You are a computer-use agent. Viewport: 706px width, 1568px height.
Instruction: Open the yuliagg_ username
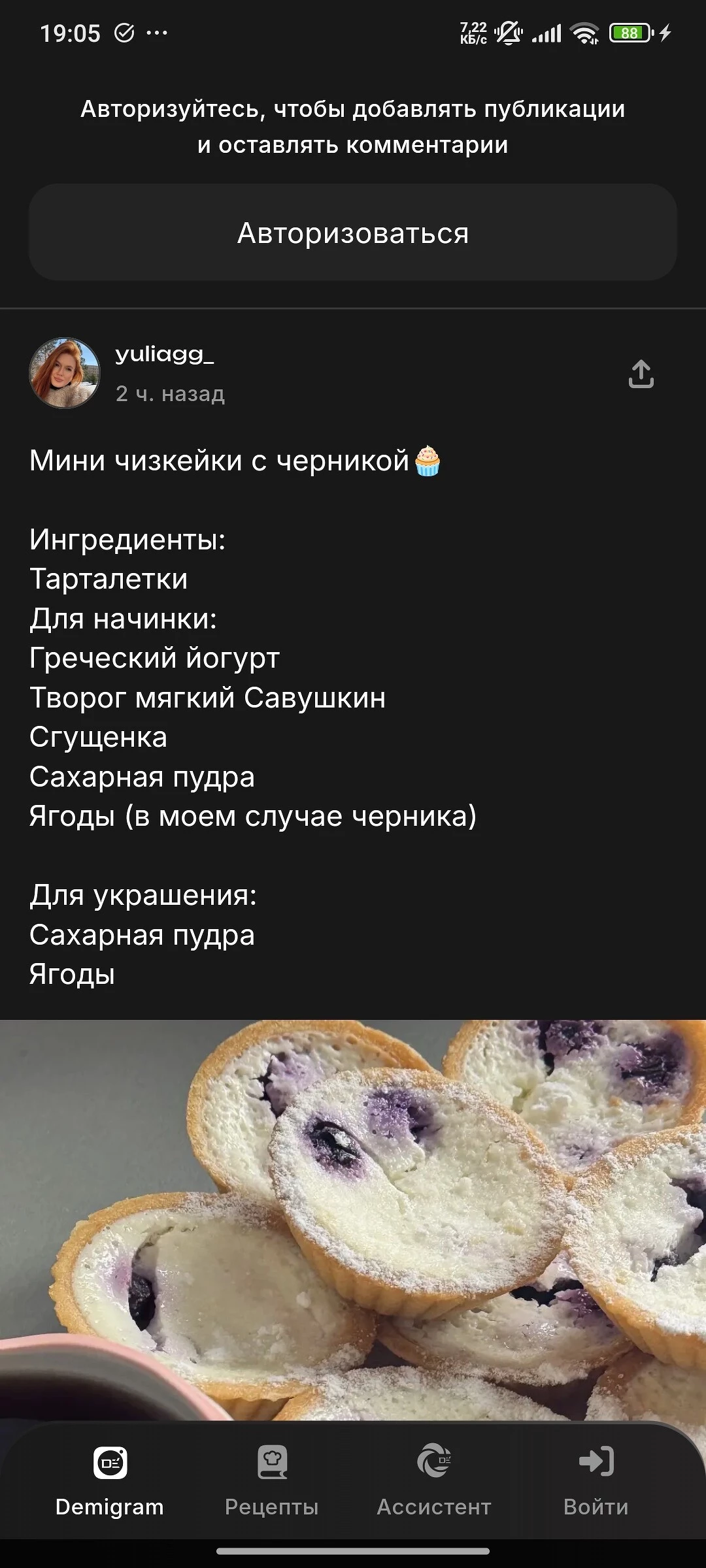(x=165, y=355)
